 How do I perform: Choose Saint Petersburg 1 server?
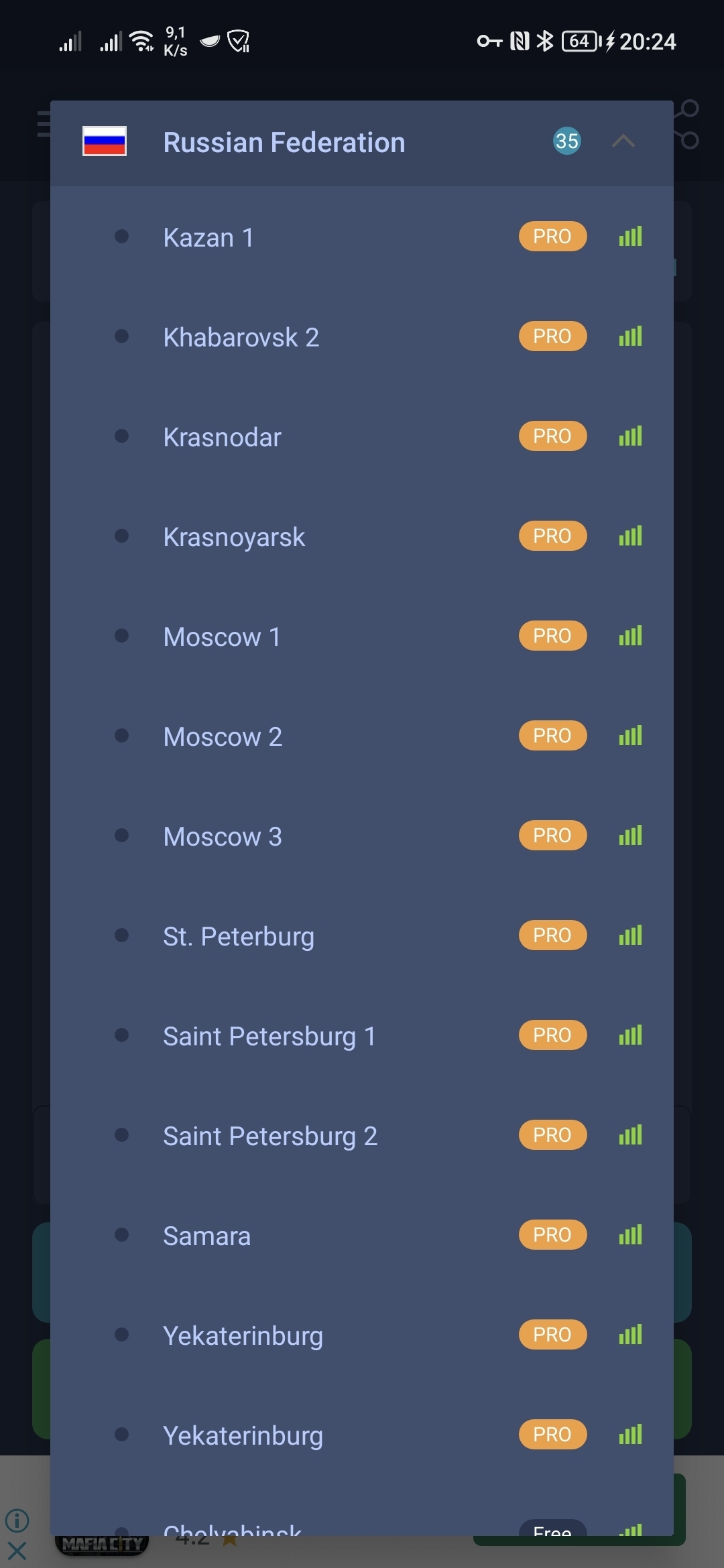(x=362, y=1035)
